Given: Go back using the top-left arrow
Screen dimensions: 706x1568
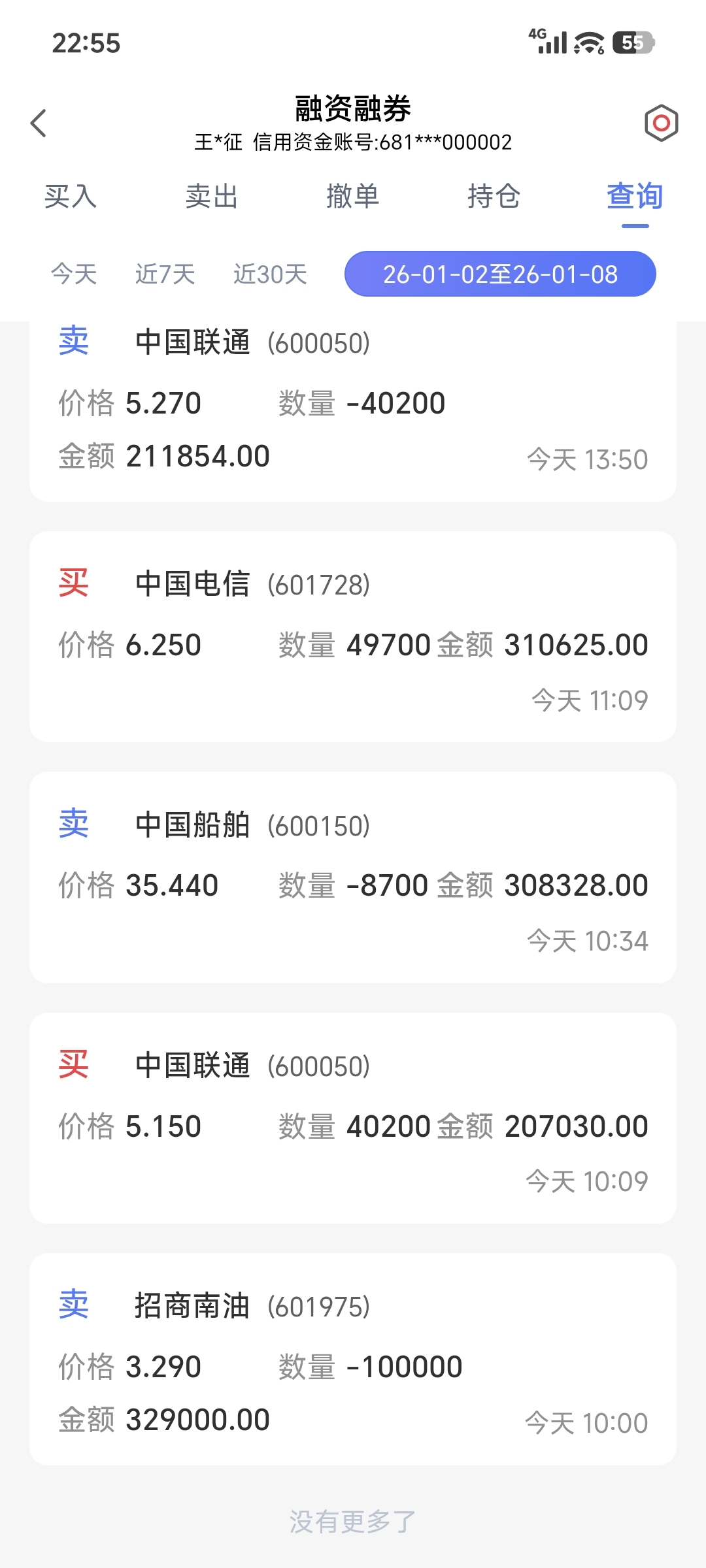Looking at the screenshot, I should coord(39,123).
